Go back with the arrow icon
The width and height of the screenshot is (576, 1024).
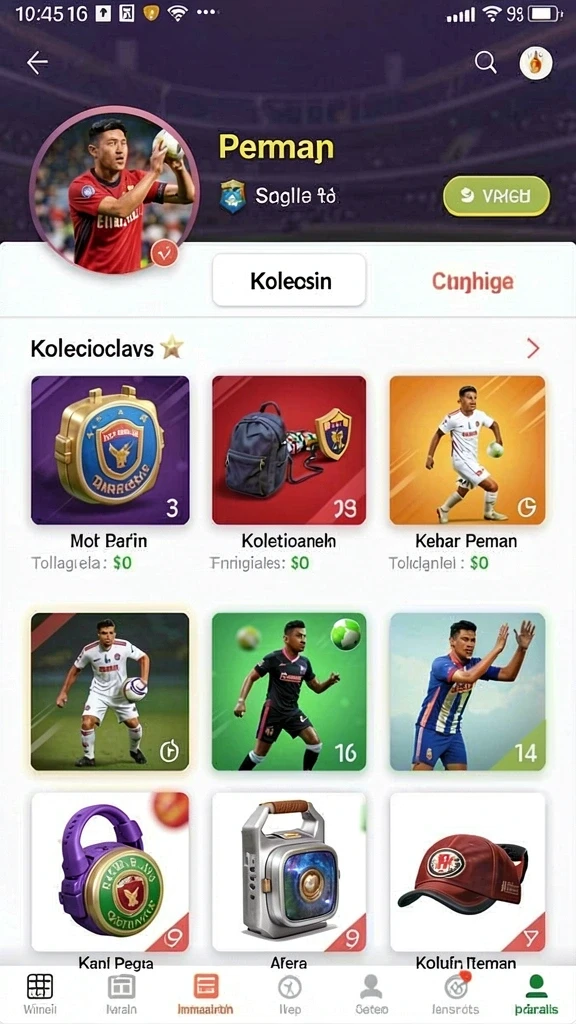click(37, 63)
